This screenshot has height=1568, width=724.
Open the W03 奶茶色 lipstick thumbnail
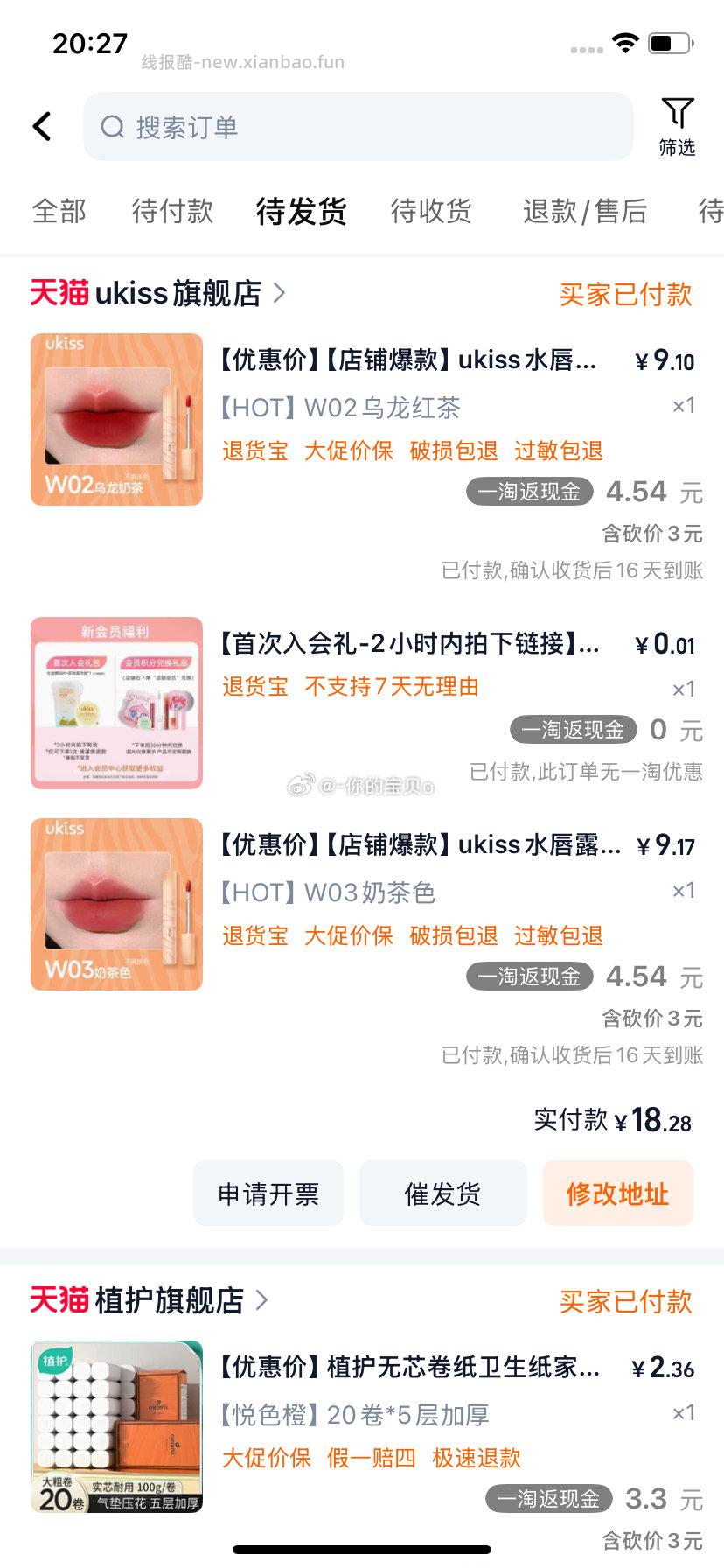(116, 906)
